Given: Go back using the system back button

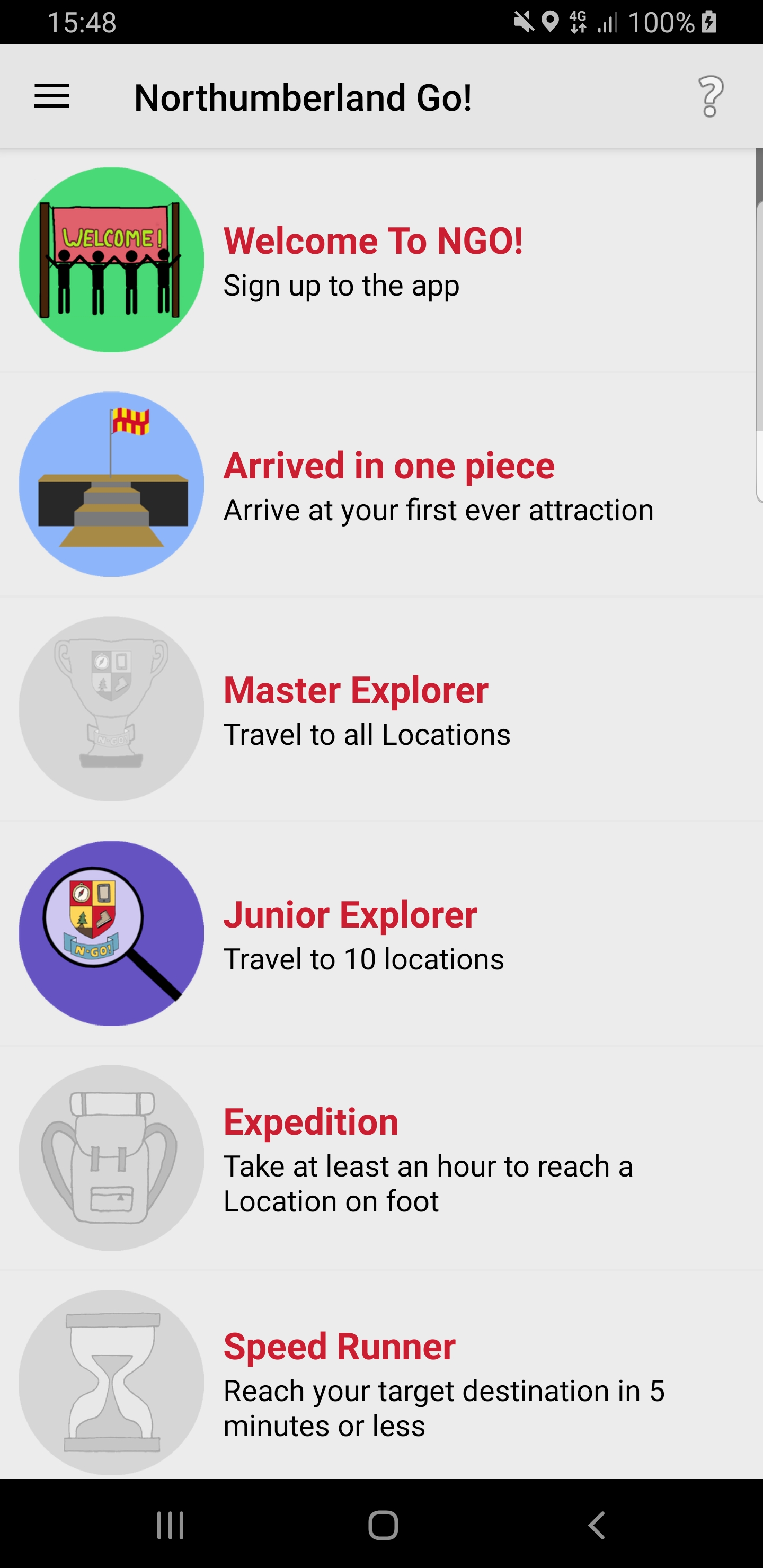Looking at the screenshot, I should click(596, 1526).
